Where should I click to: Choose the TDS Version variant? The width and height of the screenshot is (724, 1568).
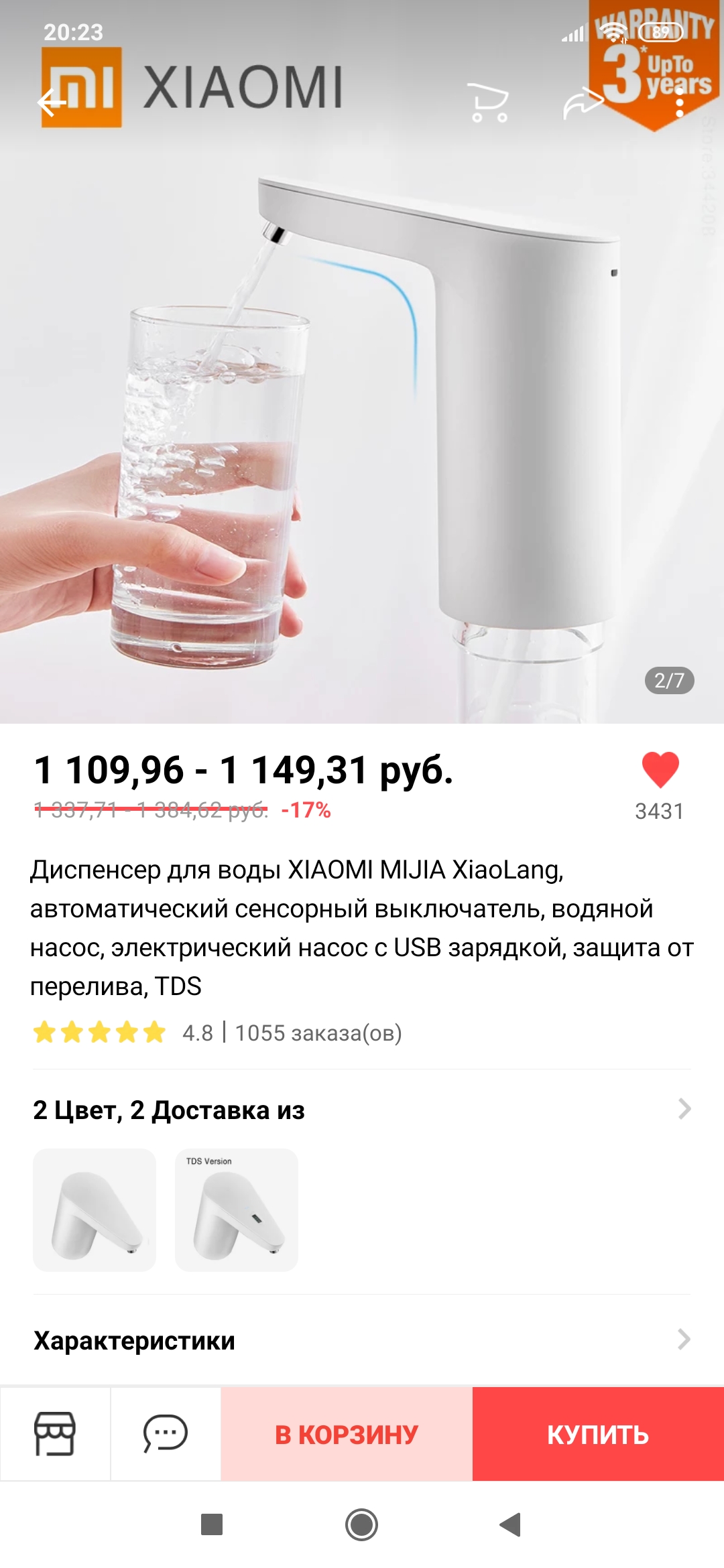[x=237, y=1210]
